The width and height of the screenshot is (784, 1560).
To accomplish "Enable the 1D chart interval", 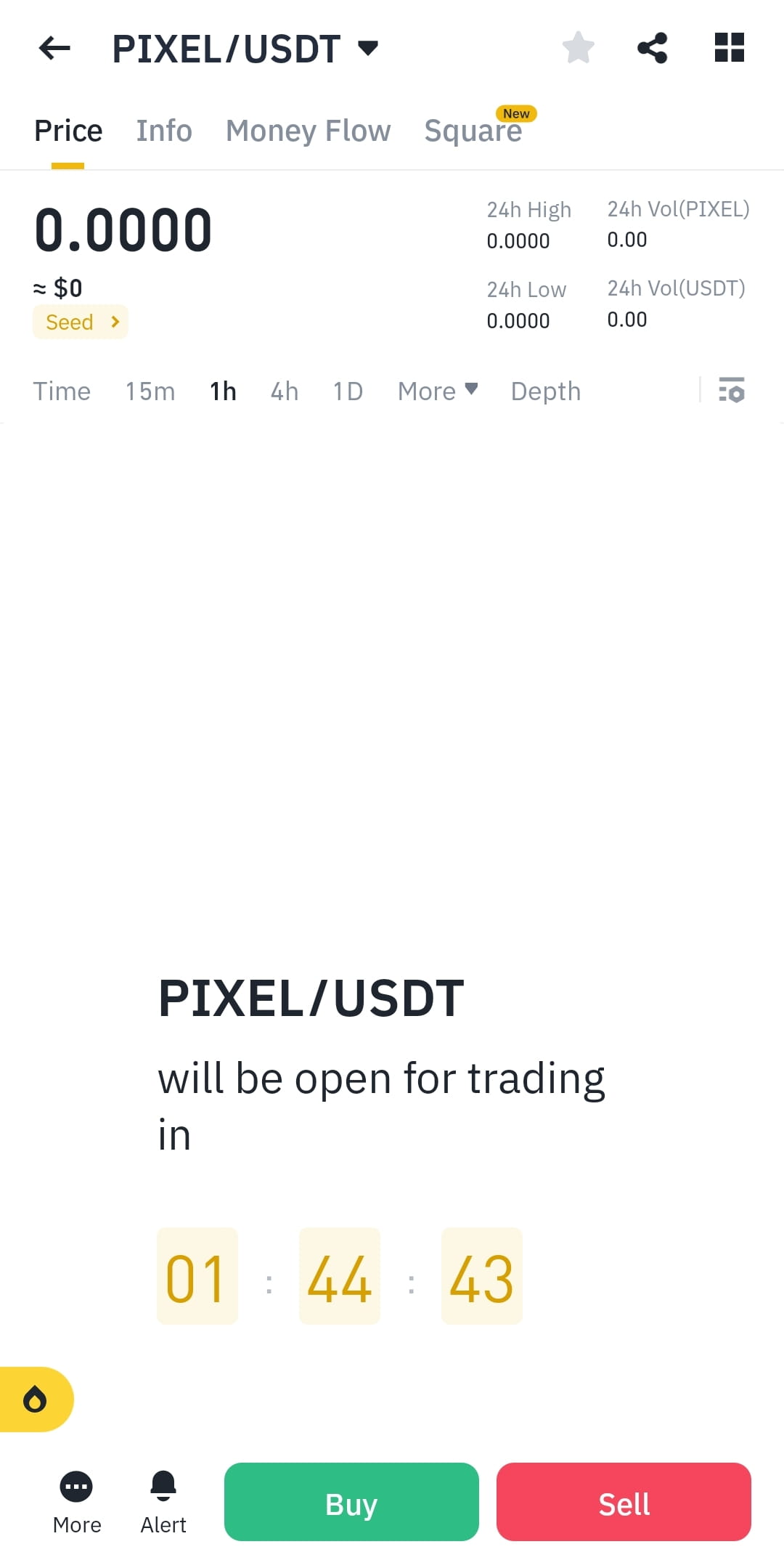I will [347, 391].
